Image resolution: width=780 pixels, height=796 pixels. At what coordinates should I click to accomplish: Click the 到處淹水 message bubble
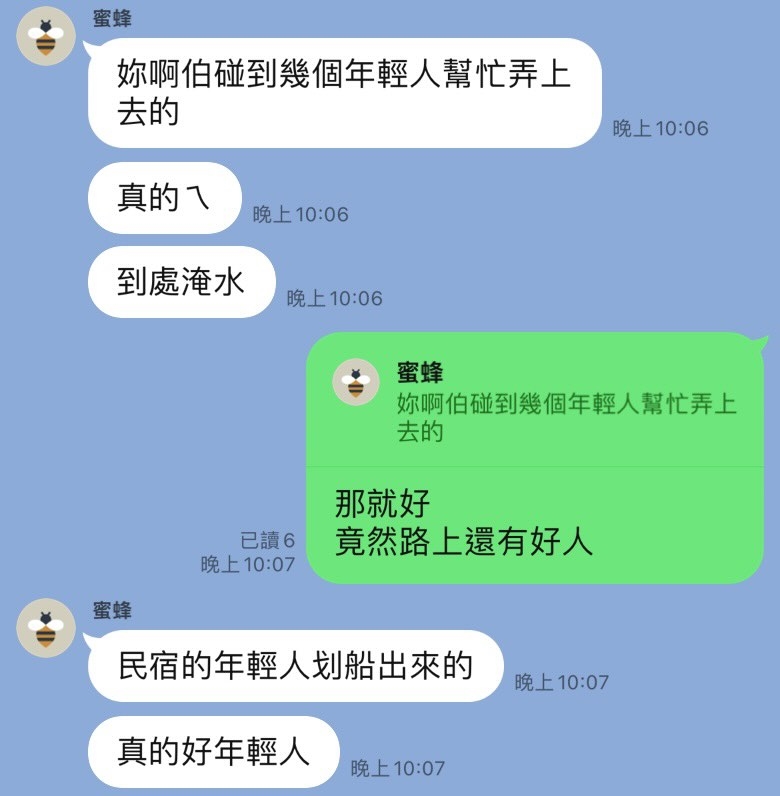click(180, 281)
